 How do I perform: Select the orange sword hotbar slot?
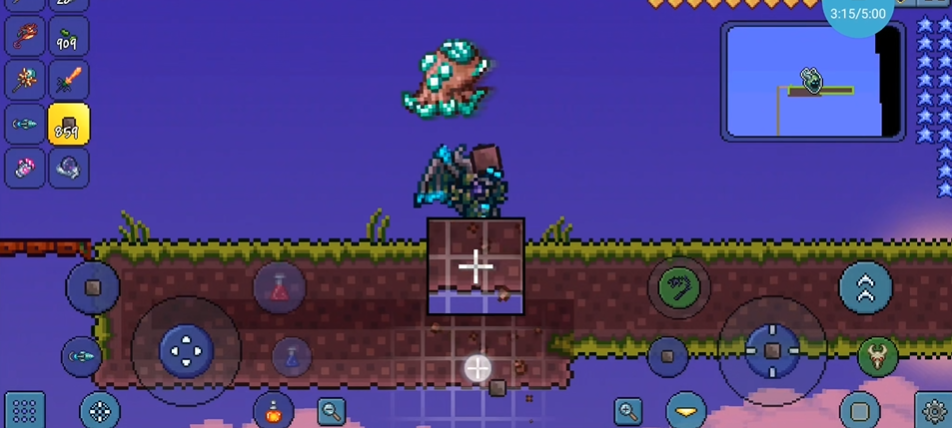(x=68, y=81)
